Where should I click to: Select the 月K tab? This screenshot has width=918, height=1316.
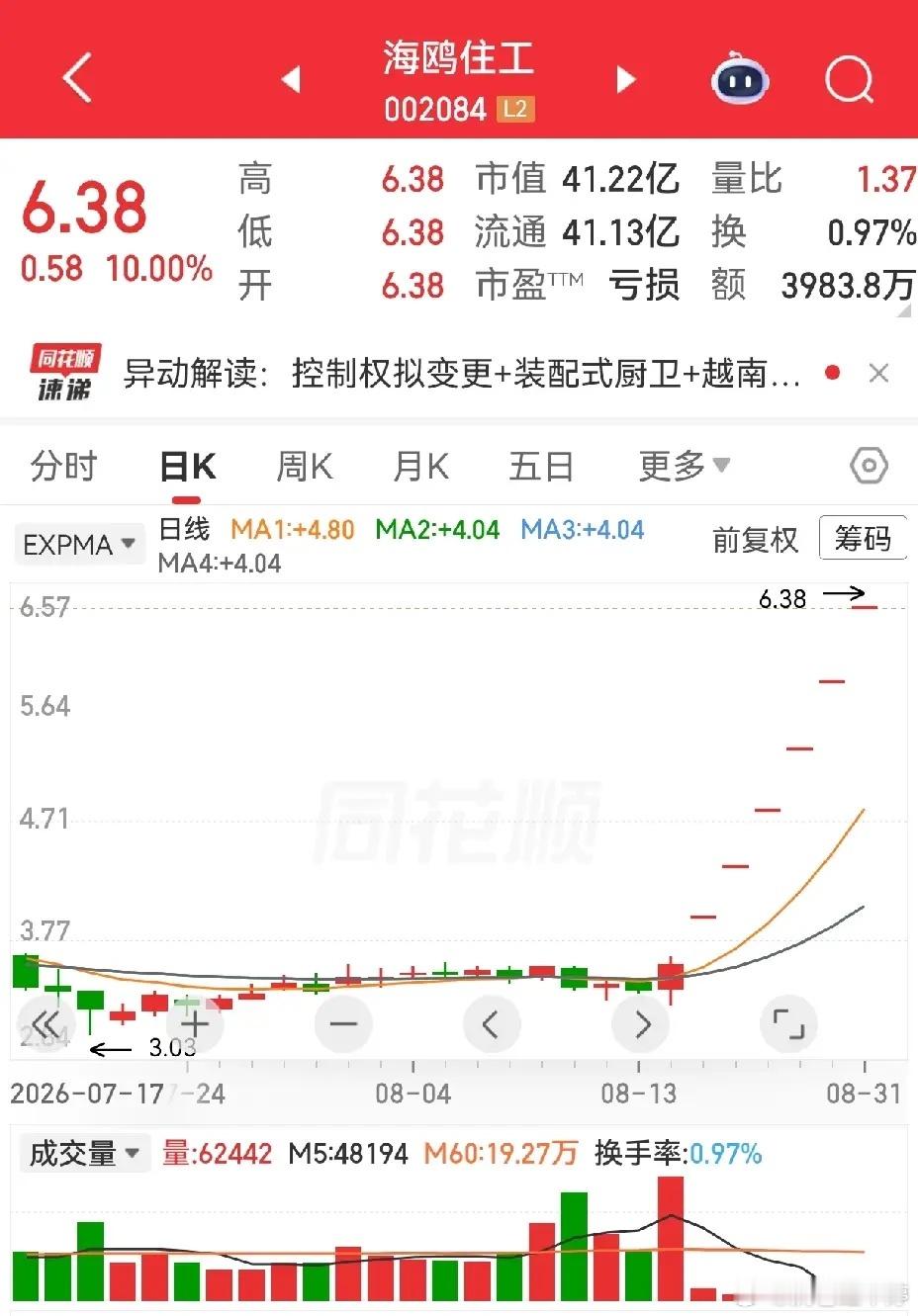421,465
